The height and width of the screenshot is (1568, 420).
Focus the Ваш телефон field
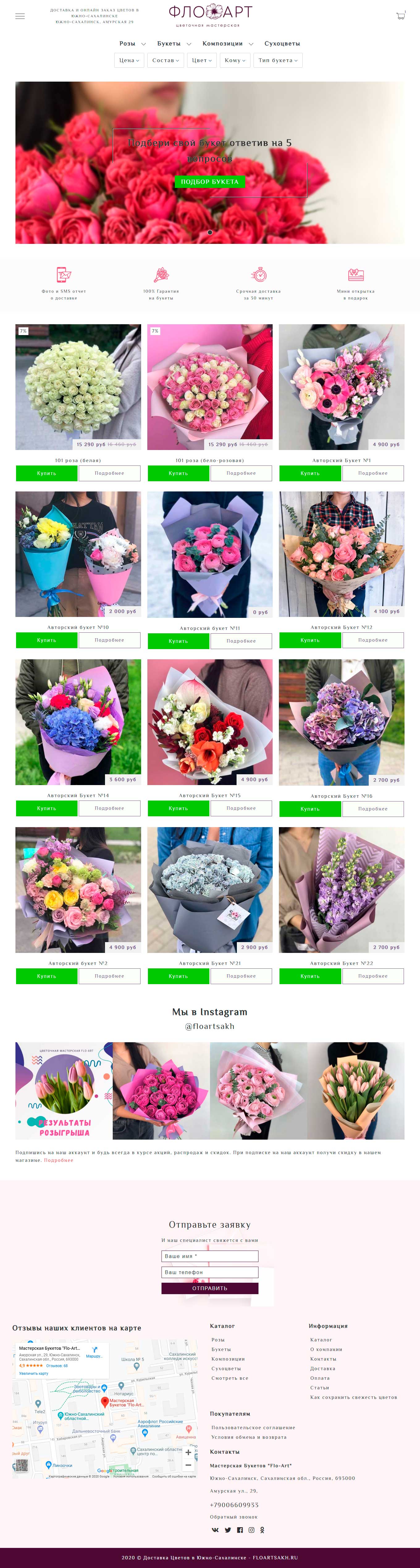tap(210, 1272)
